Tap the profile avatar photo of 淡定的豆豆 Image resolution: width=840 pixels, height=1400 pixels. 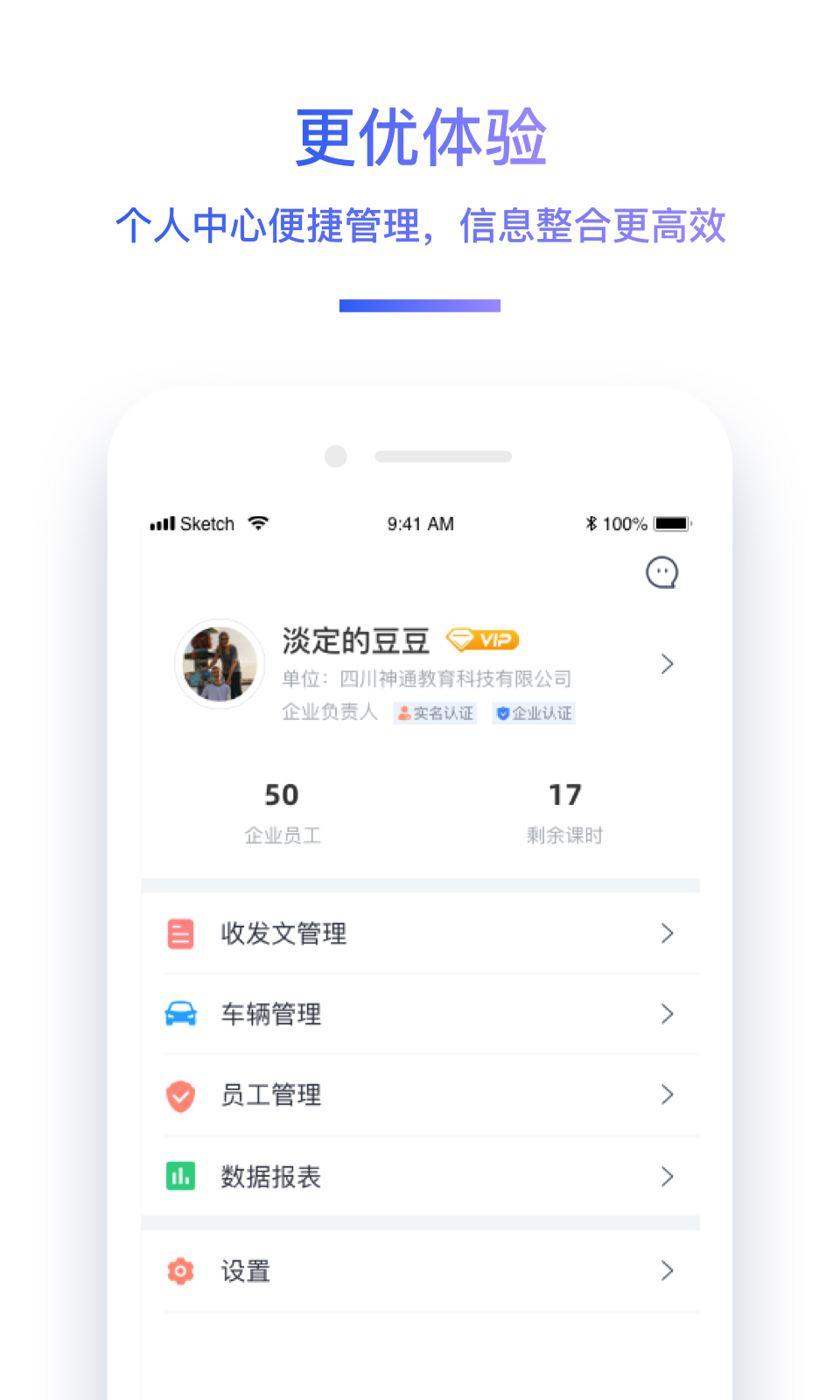[x=218, y=664]
